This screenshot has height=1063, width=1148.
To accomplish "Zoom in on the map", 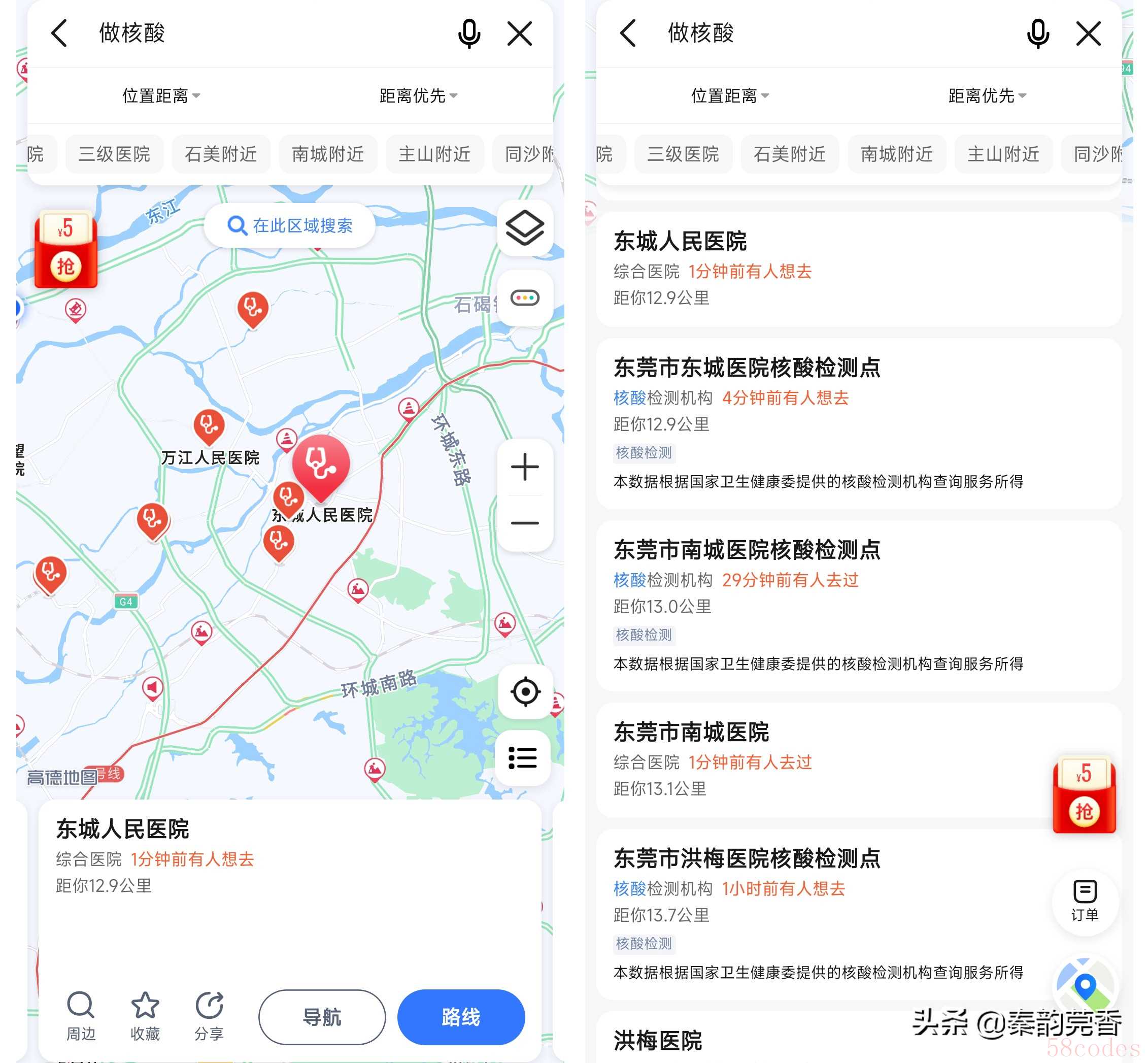I will tap(525, 467).
